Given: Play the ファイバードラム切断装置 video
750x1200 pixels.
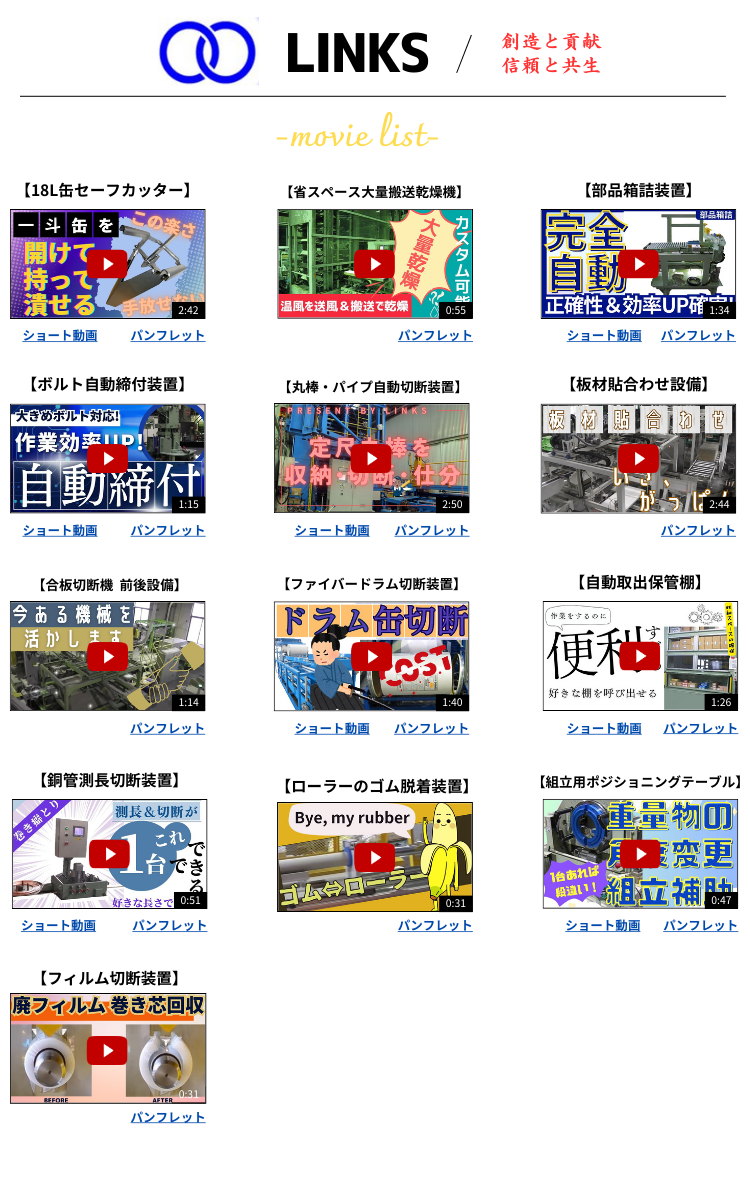Looking at the screenshot, I should point(371,656).
